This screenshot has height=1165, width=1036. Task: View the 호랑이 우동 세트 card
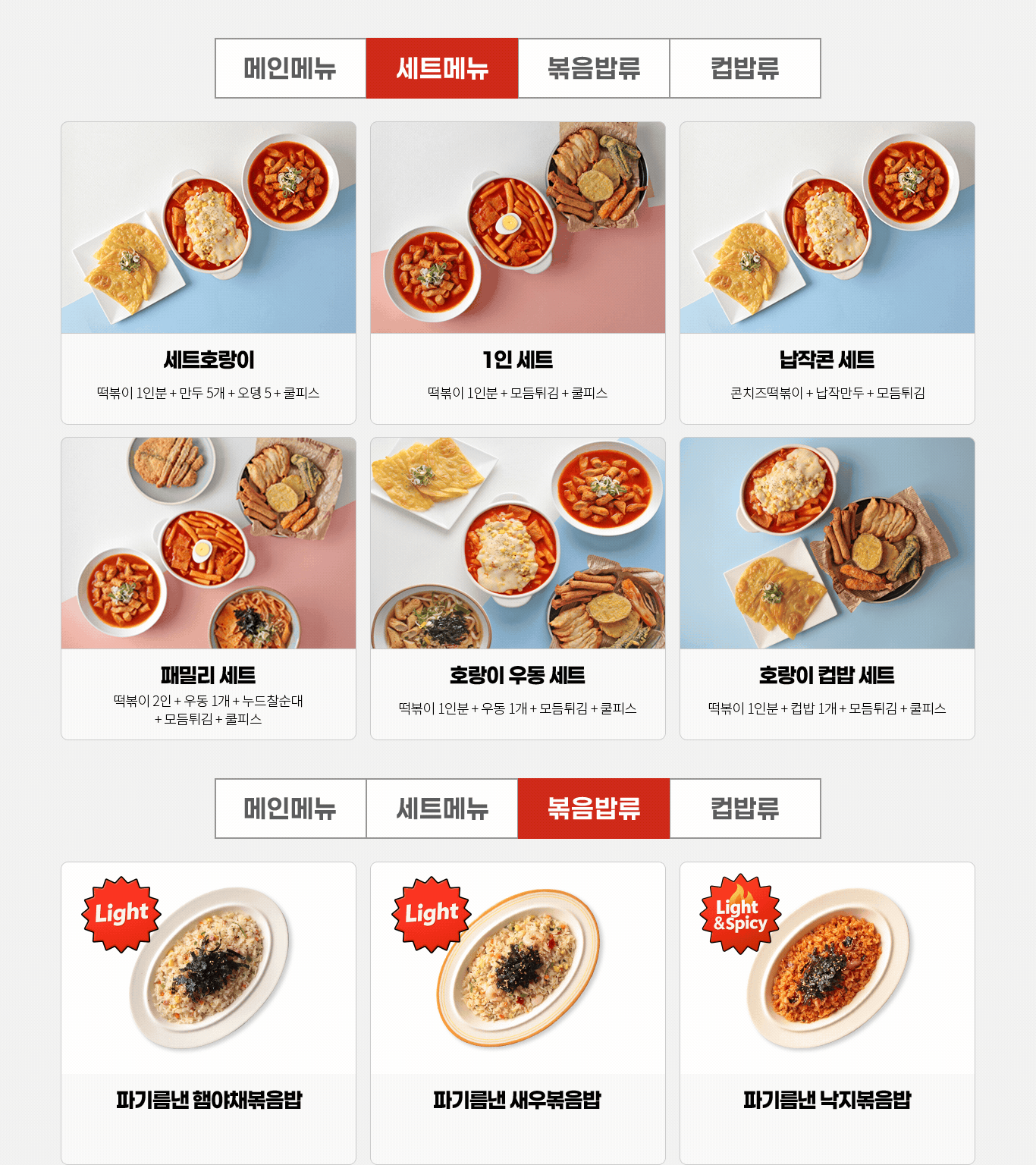point(518,588)
